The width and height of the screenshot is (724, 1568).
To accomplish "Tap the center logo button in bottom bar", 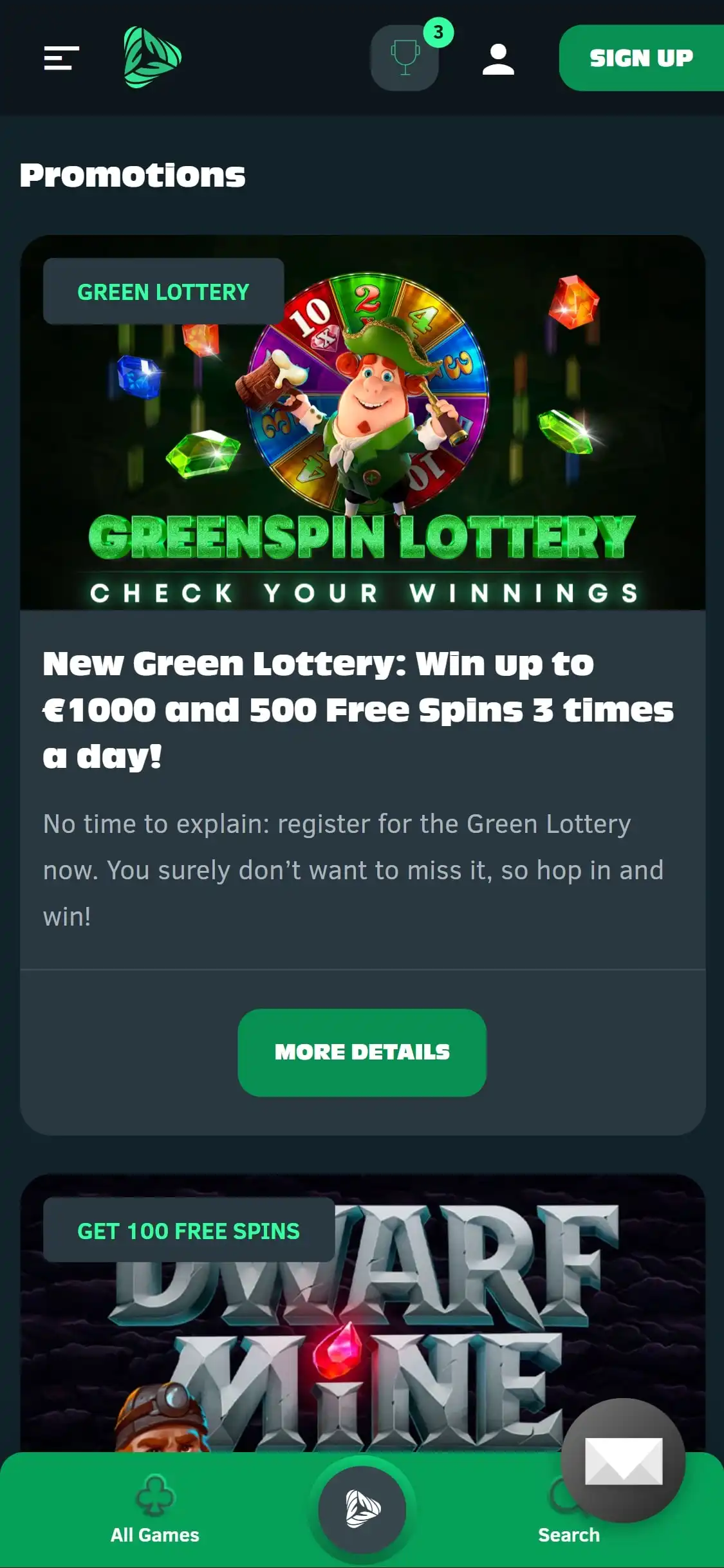I will 362,1509.
